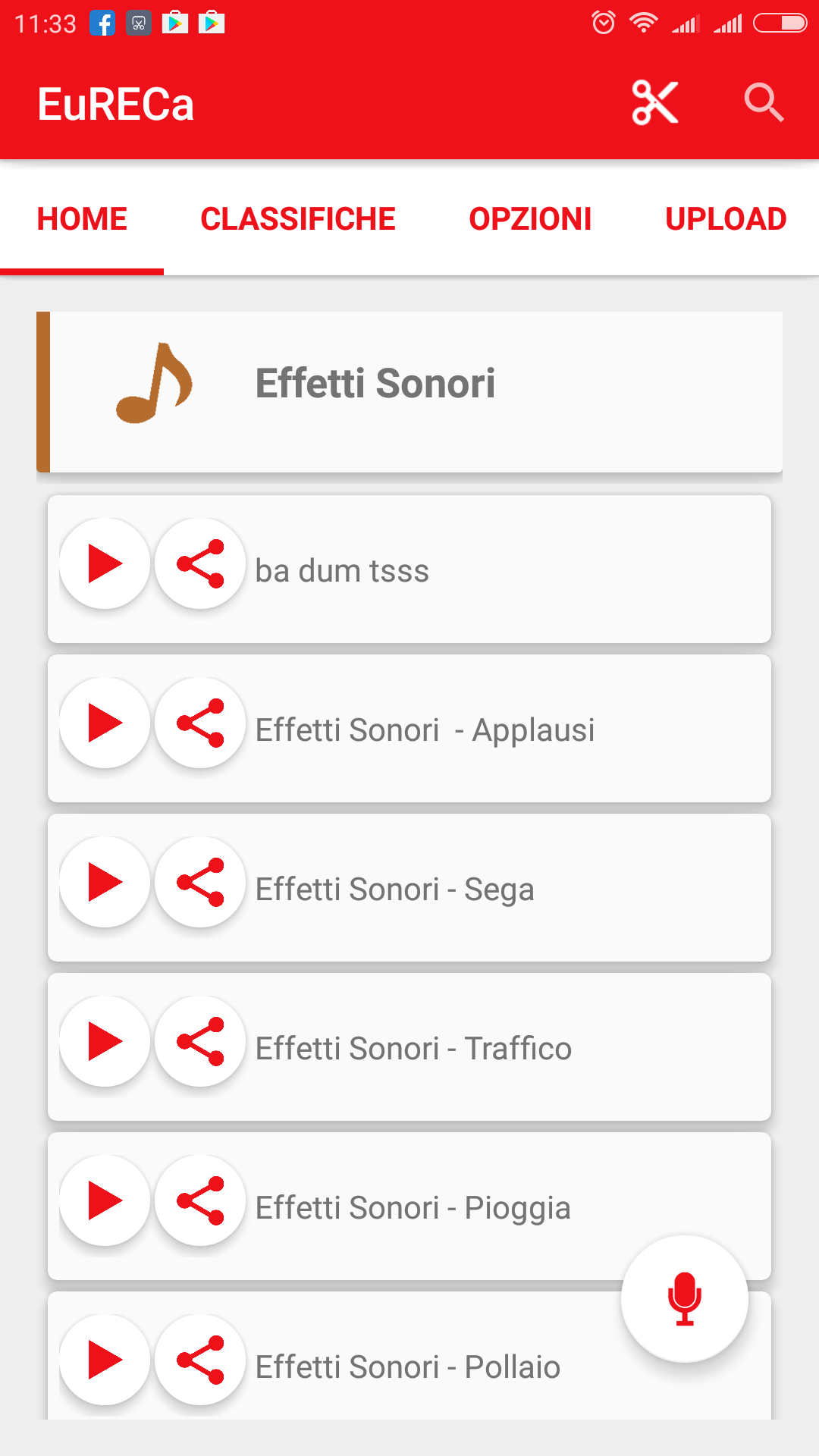Play the Pioggia sound effect
The height and width of the screenshot is (1456, 819).
[x=105, y=1200]
